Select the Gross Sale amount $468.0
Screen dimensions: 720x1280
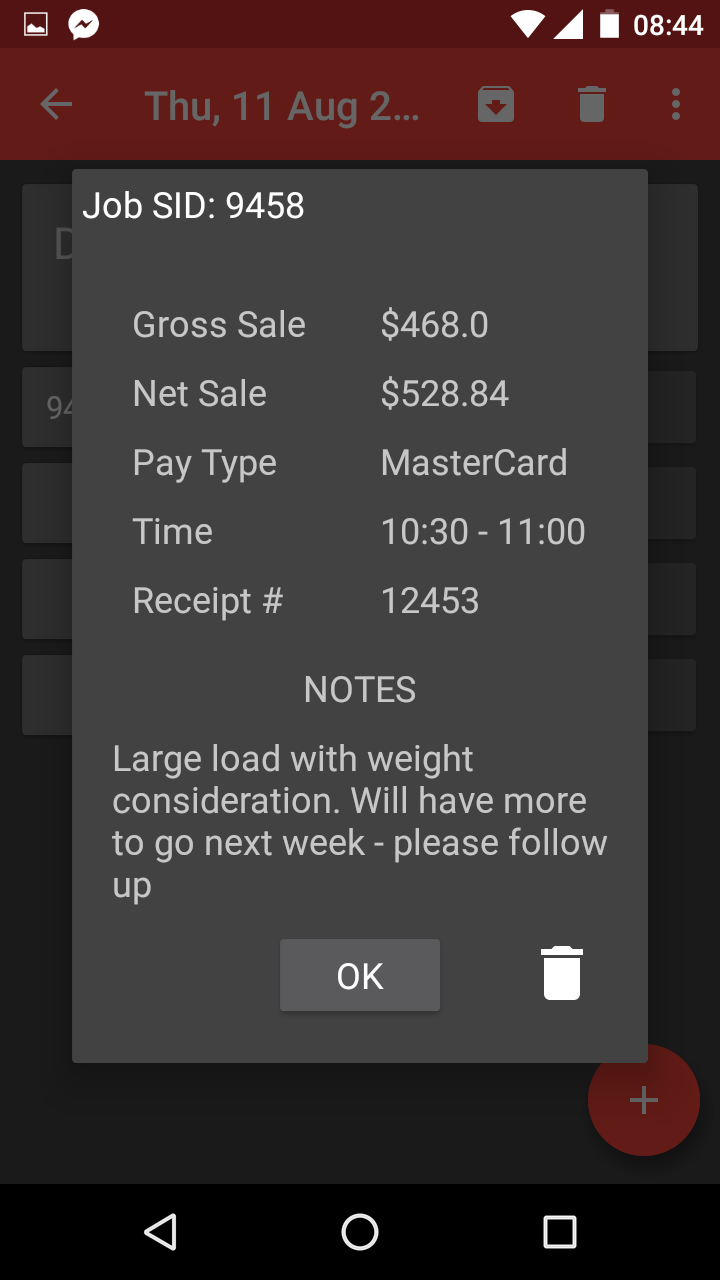tap(434, 324)
